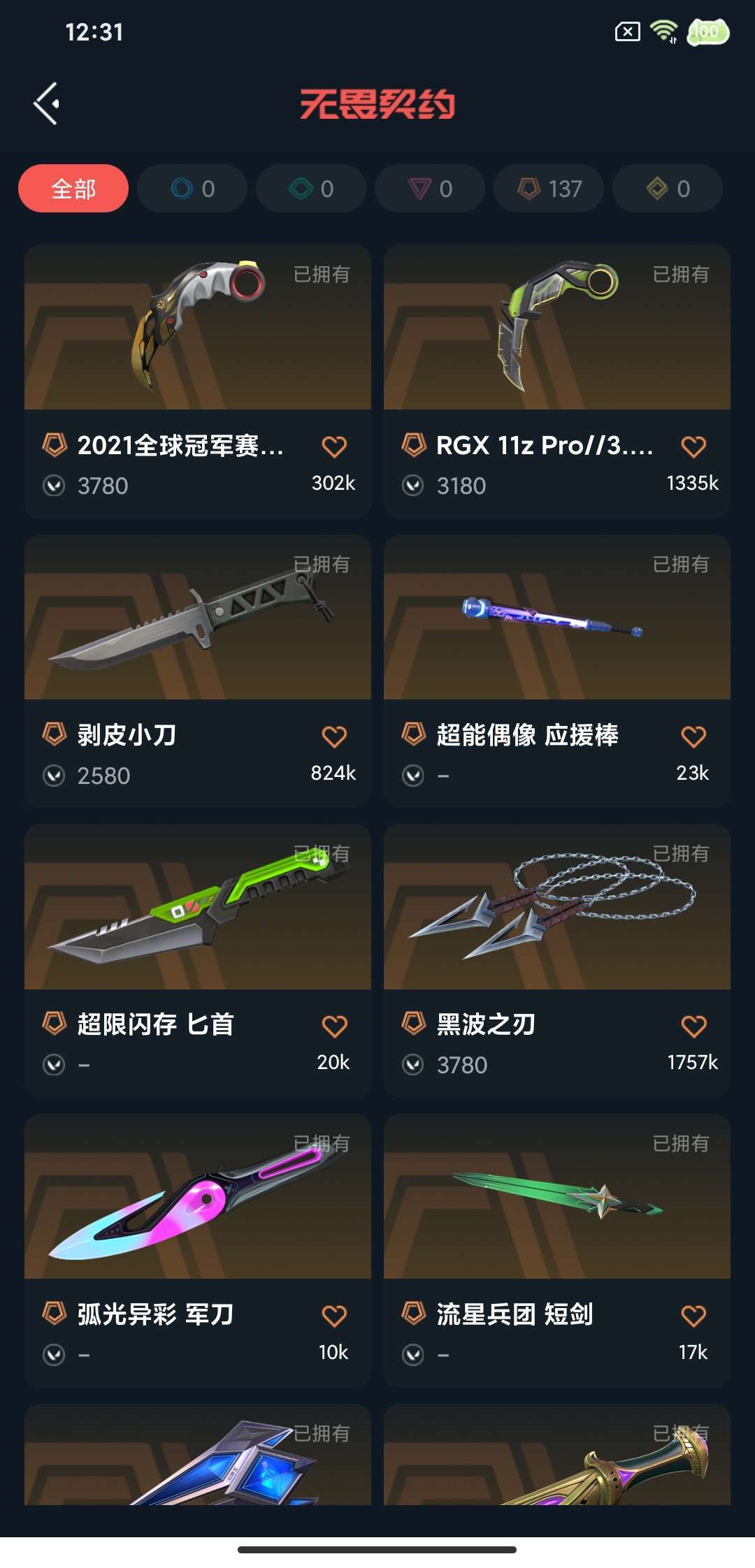
Task: Favorite the 流星兵团 短剑 skin
Action: click(x=693, y=1316)
